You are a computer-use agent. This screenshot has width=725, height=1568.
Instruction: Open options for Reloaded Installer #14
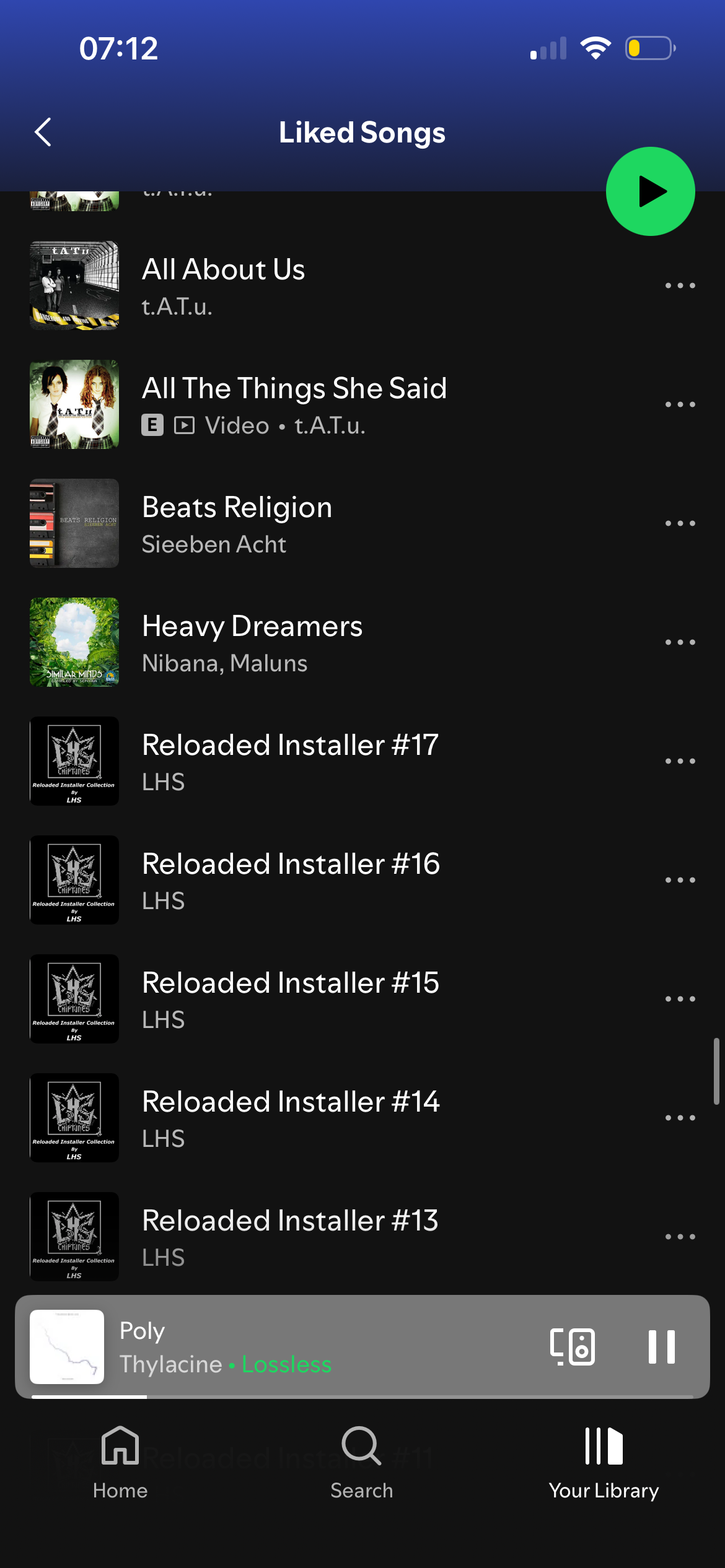point(680,1118)
